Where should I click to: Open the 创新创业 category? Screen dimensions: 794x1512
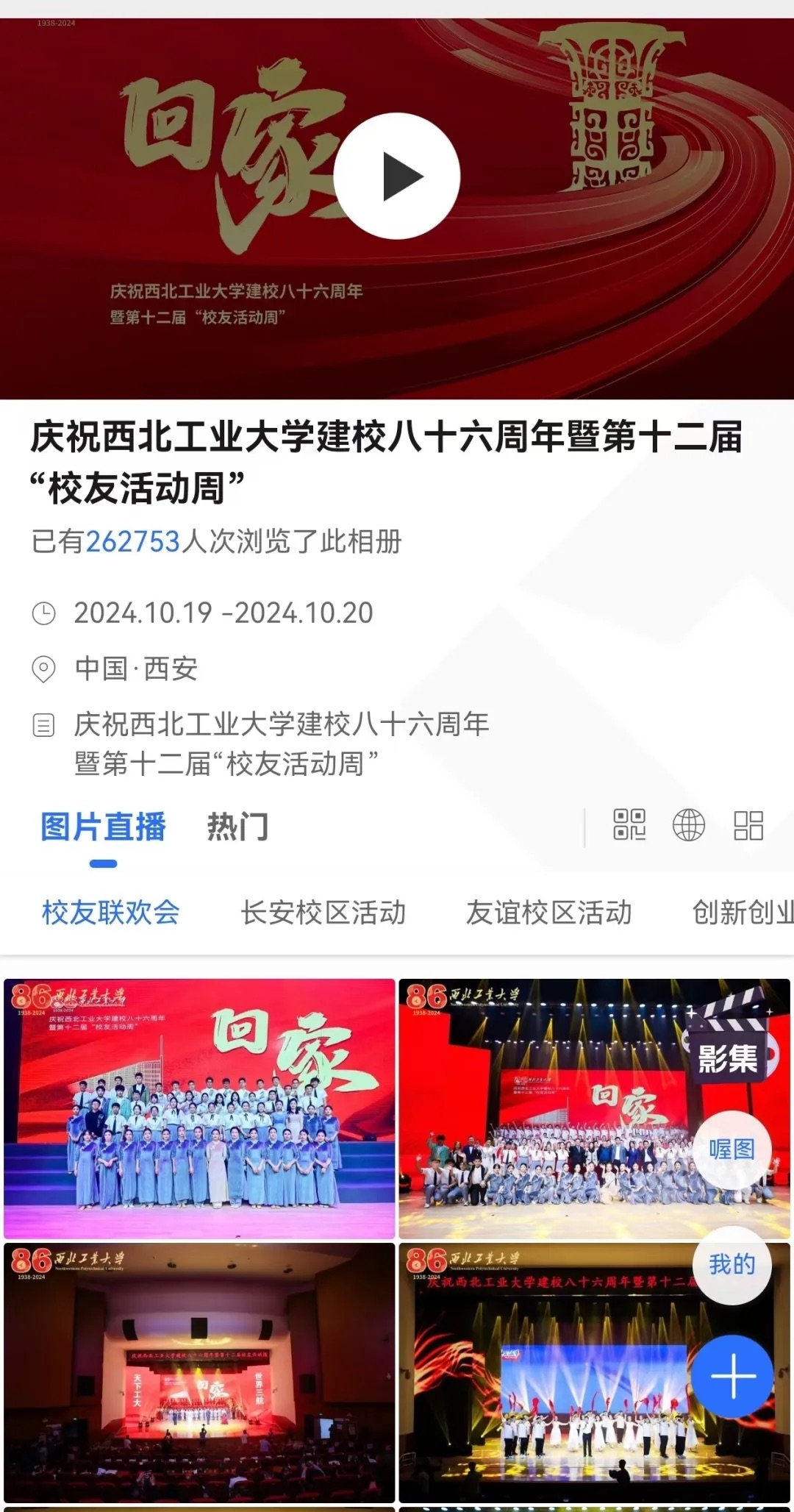[x=743, y=913]
